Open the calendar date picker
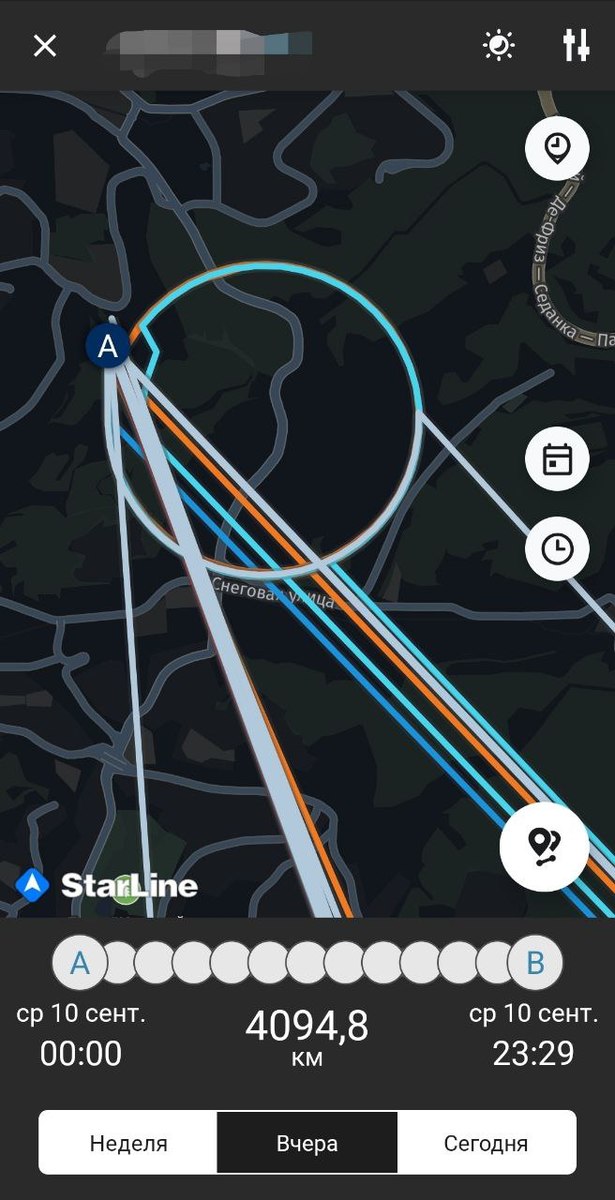This screenshot has width=615, height=1200. point(557,460)
